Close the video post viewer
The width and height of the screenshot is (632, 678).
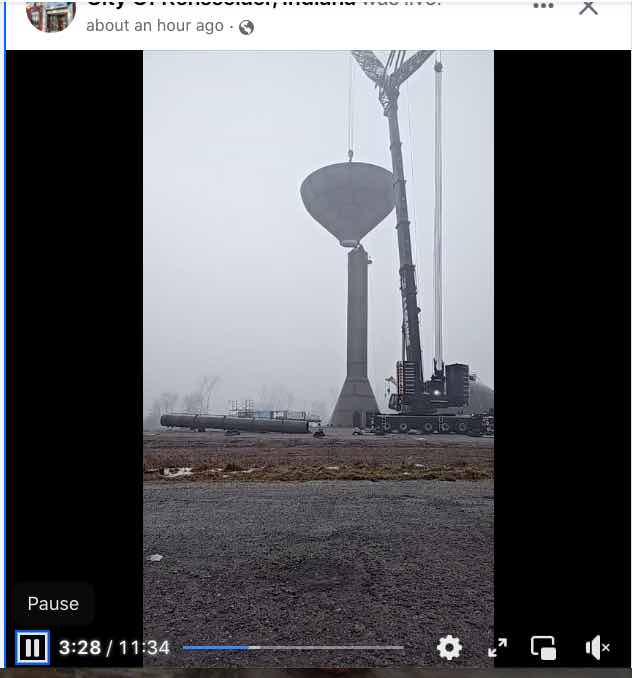point(588,6)
